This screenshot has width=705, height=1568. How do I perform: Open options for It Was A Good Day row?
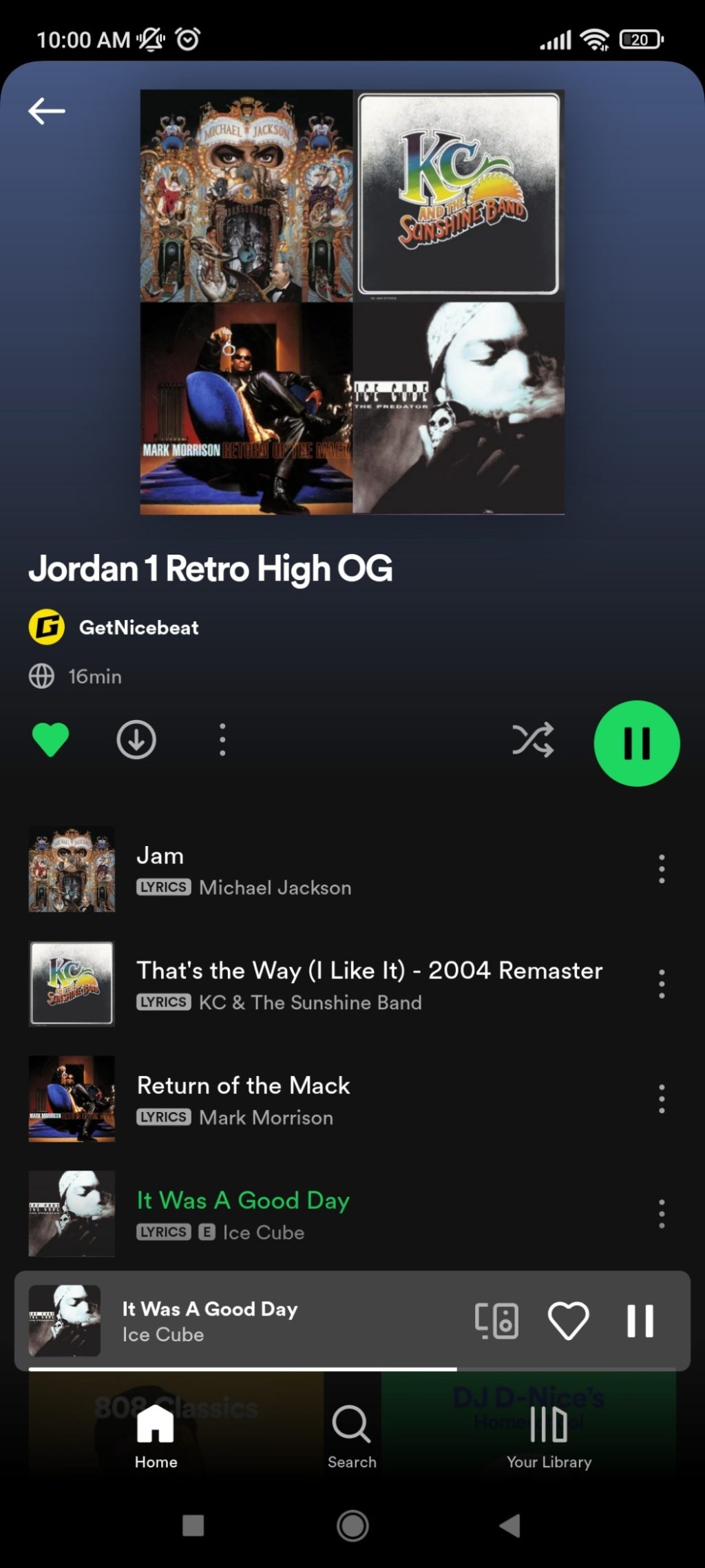pyautogui.click(x=661, y=1214)
